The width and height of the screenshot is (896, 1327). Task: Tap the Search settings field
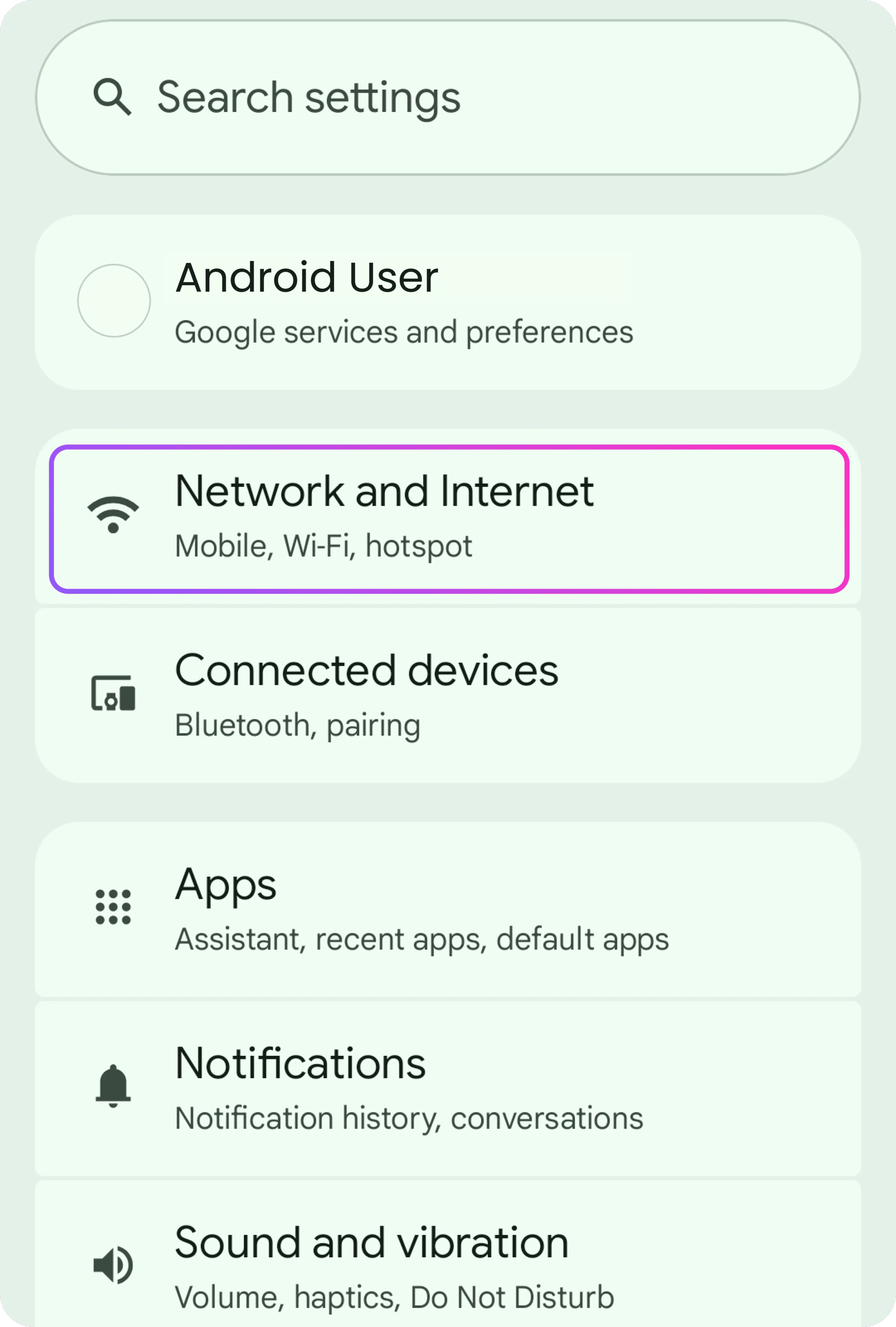click(448, 97)
